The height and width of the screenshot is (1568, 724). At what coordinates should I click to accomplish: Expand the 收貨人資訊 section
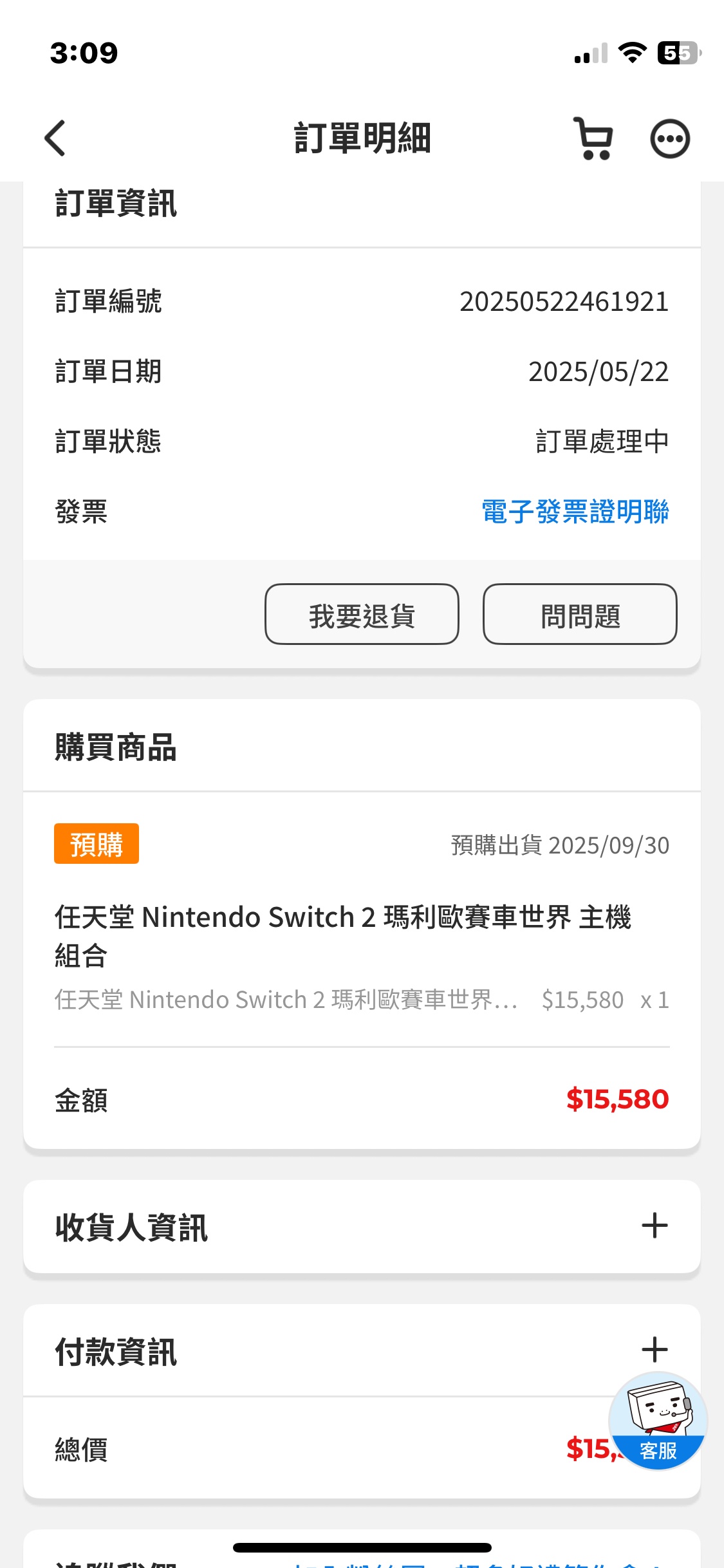[362, 1226]
